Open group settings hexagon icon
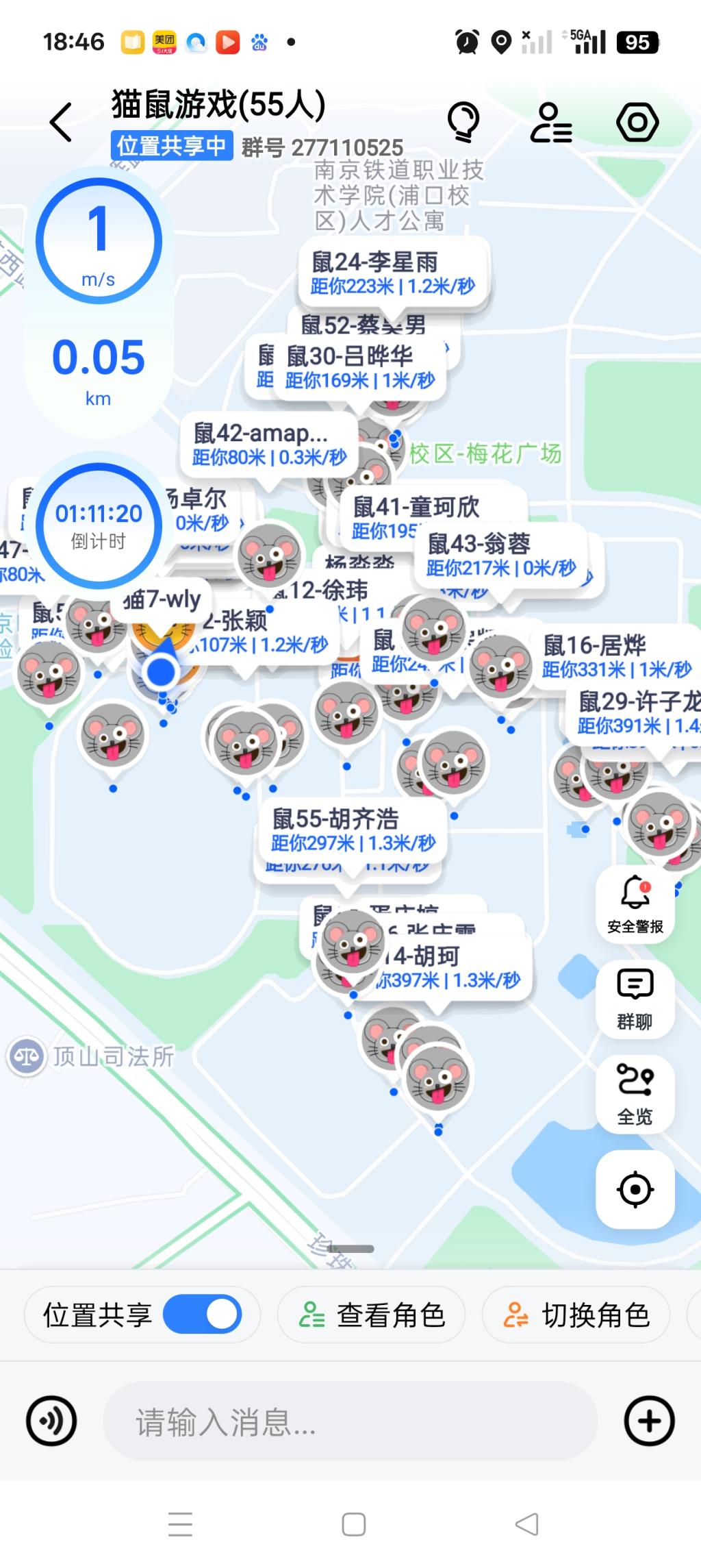The width and height of the screenshot is (701, 1568). point(637,123)
